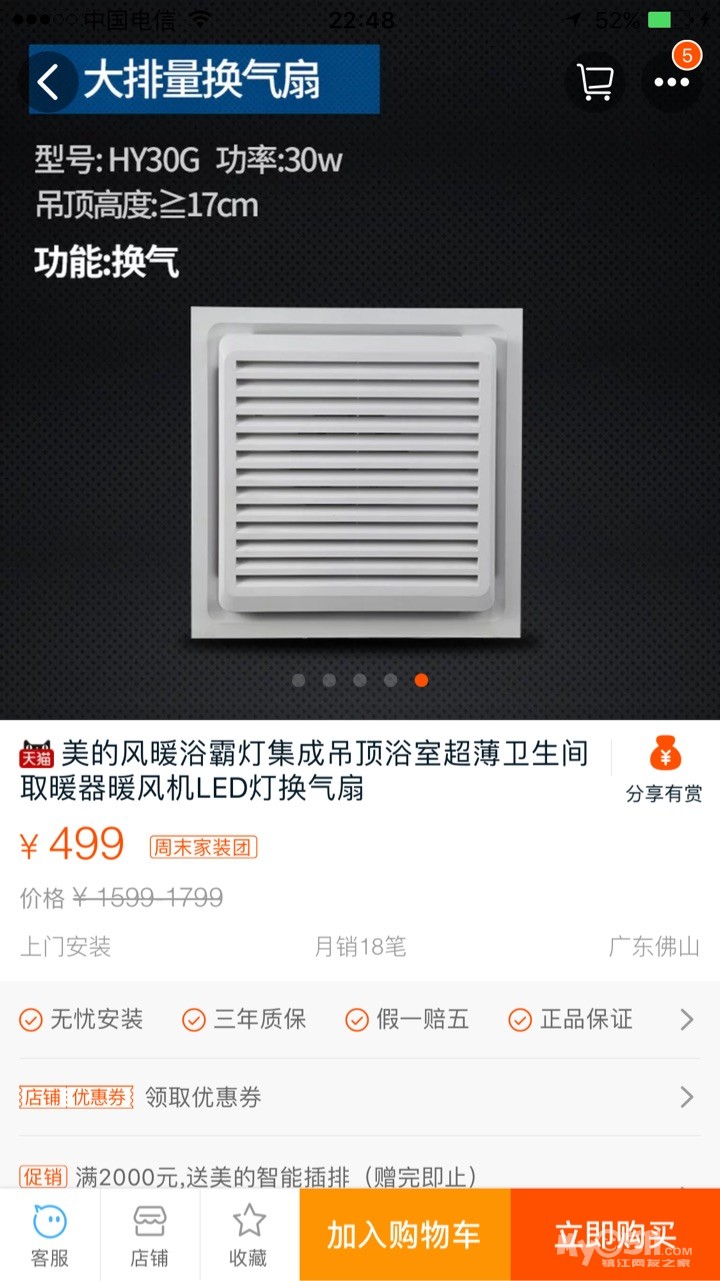
Task: Open the shopping cart icon
Action: pyautogui.click(x=595, y=81)
